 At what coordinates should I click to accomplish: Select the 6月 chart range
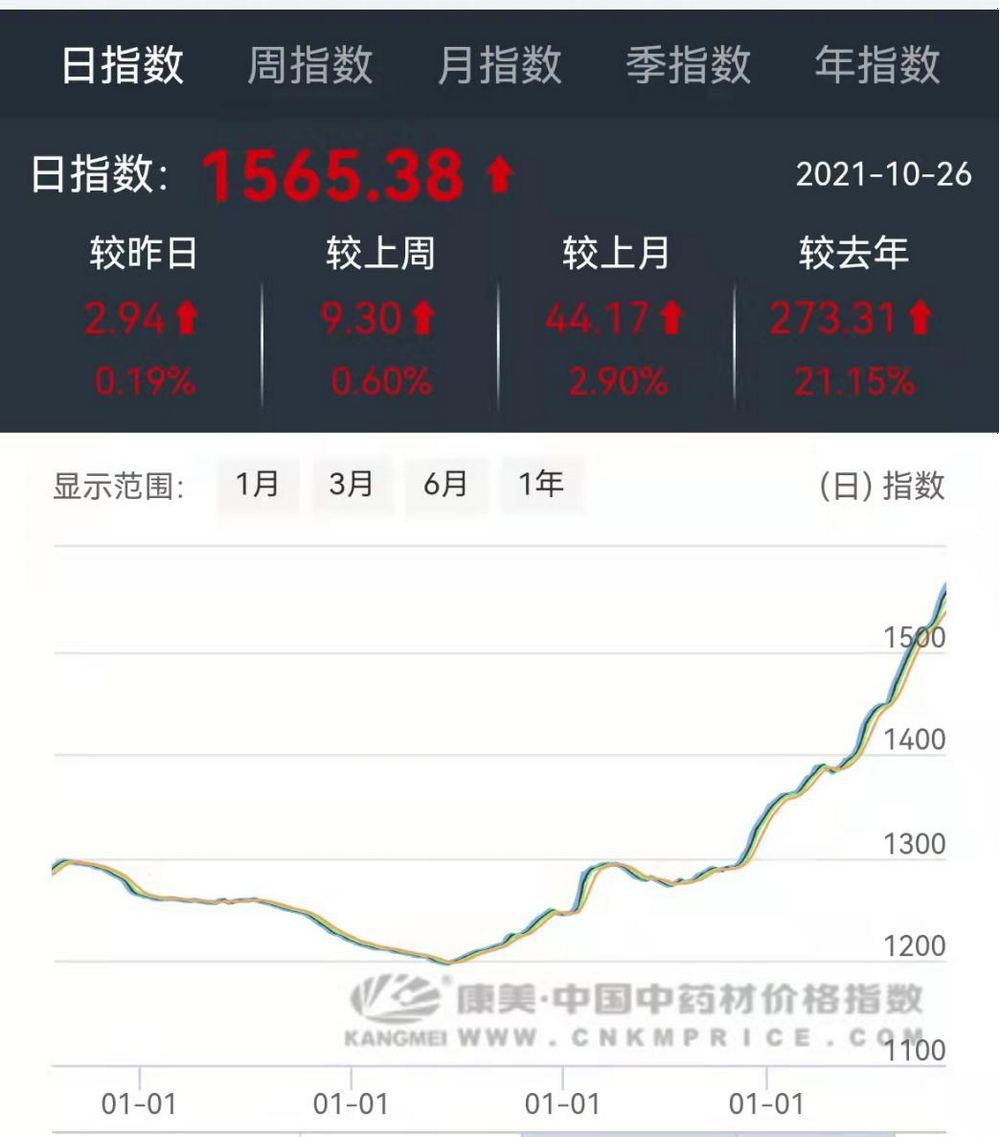click(446, 485)
